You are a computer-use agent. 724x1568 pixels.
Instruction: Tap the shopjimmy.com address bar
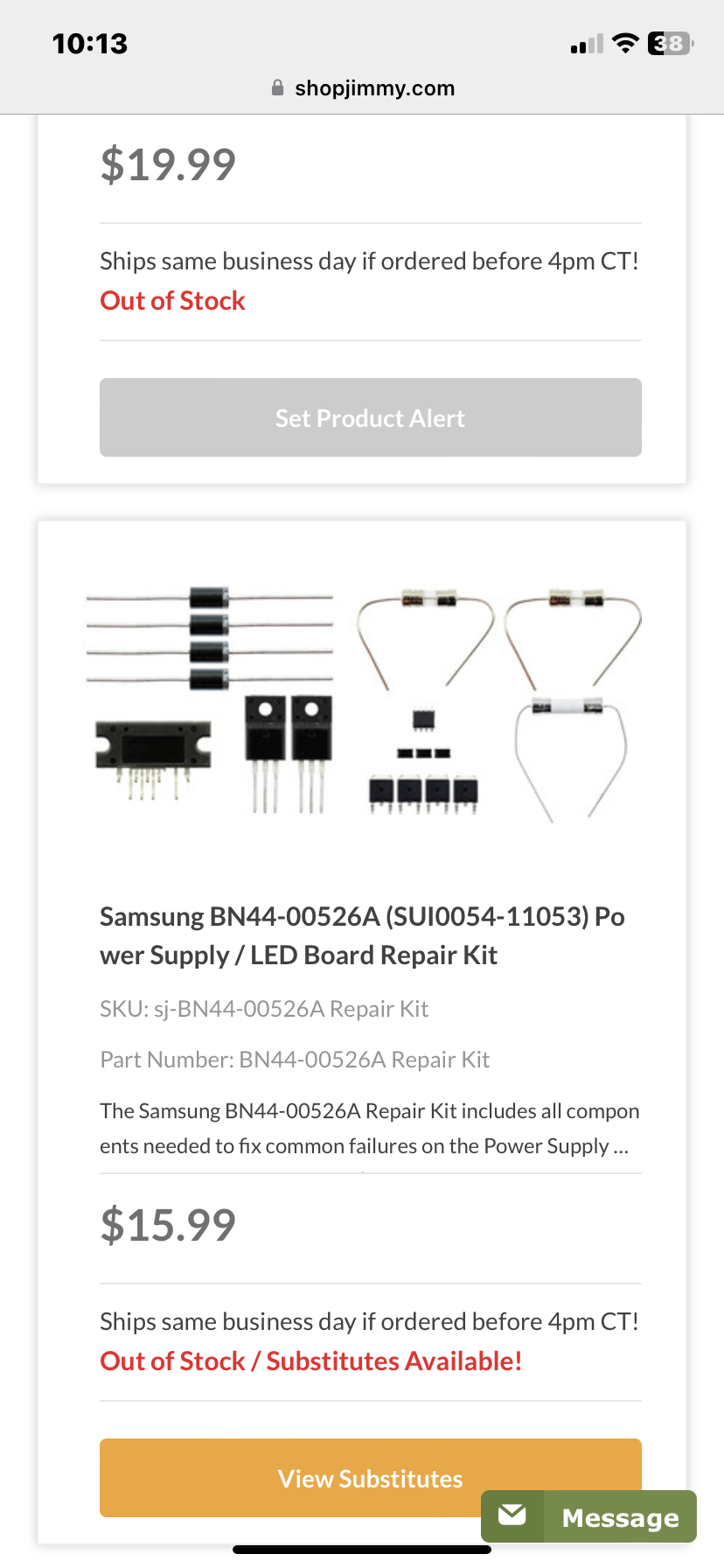(x=364, y=88)
